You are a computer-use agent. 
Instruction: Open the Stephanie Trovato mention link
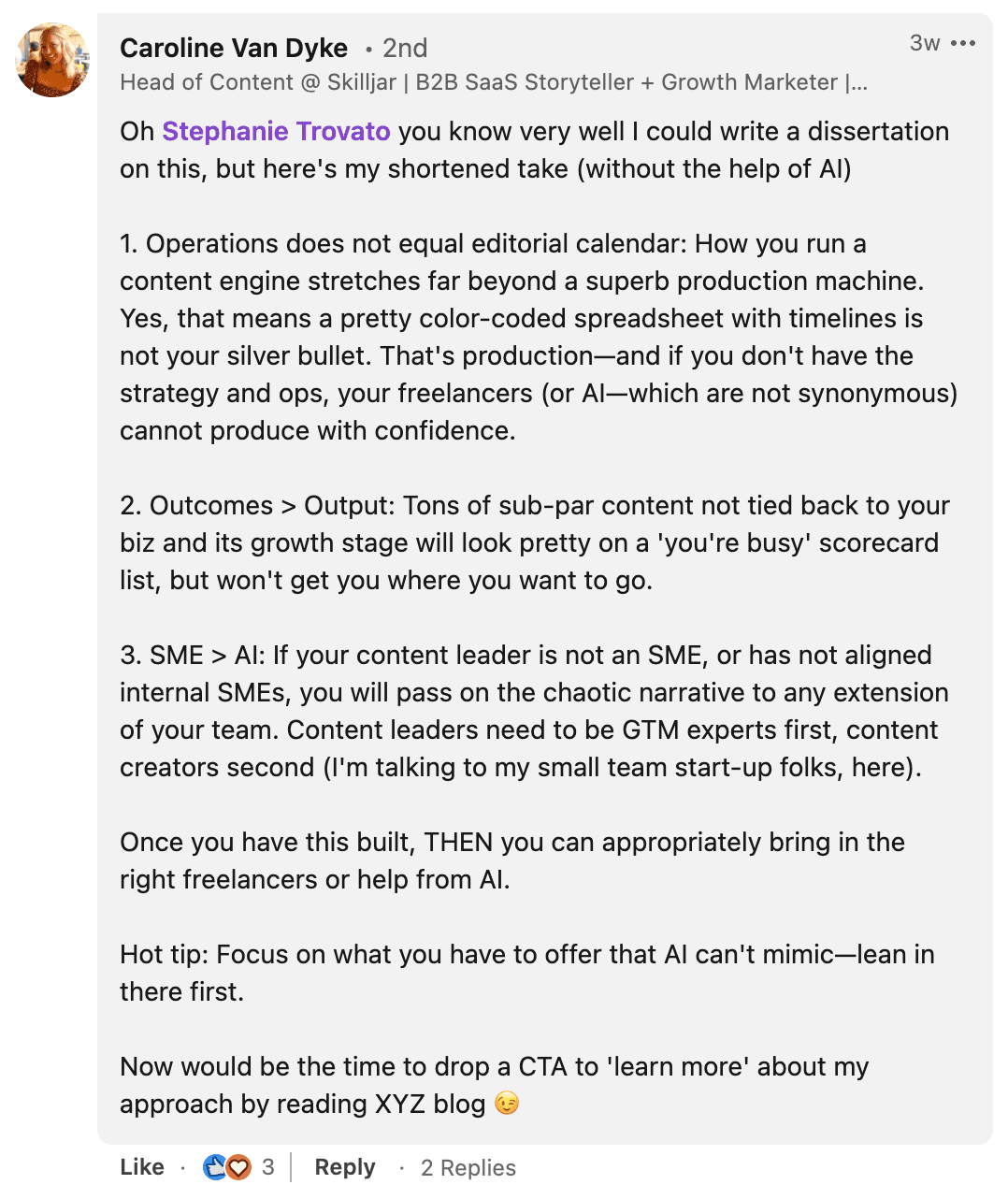pos(276,131)
